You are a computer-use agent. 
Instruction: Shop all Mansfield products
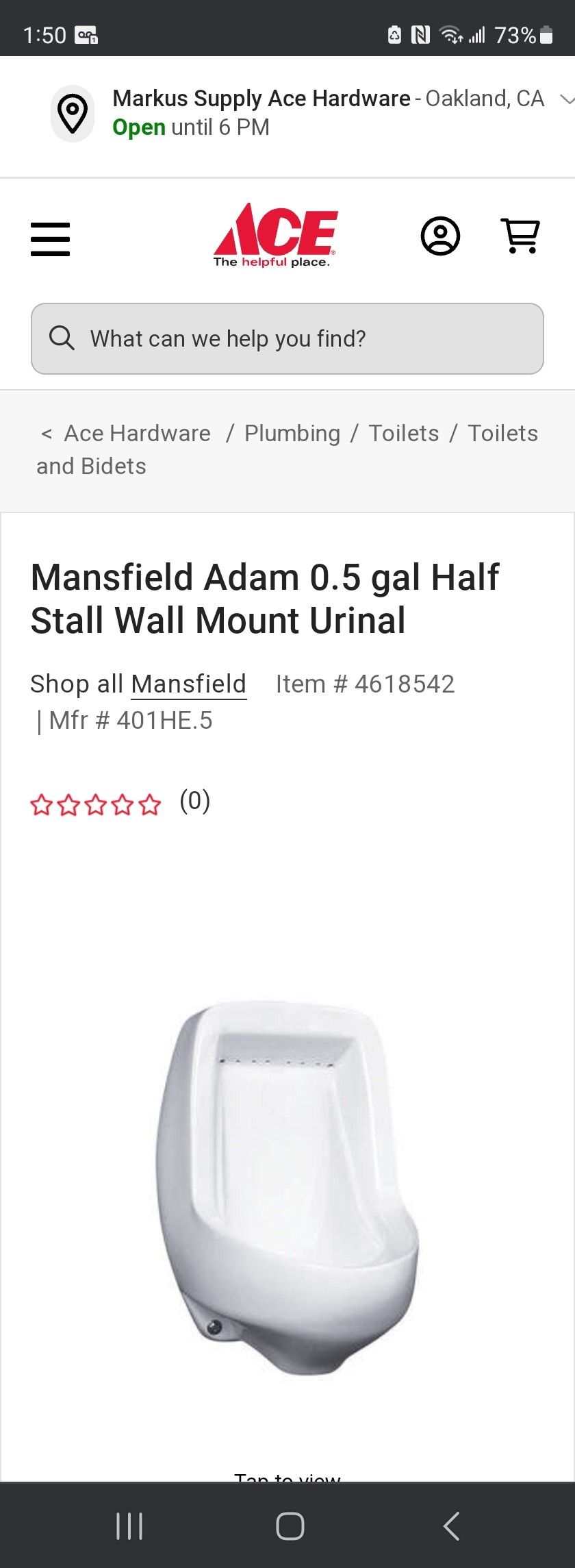point(188,684)
